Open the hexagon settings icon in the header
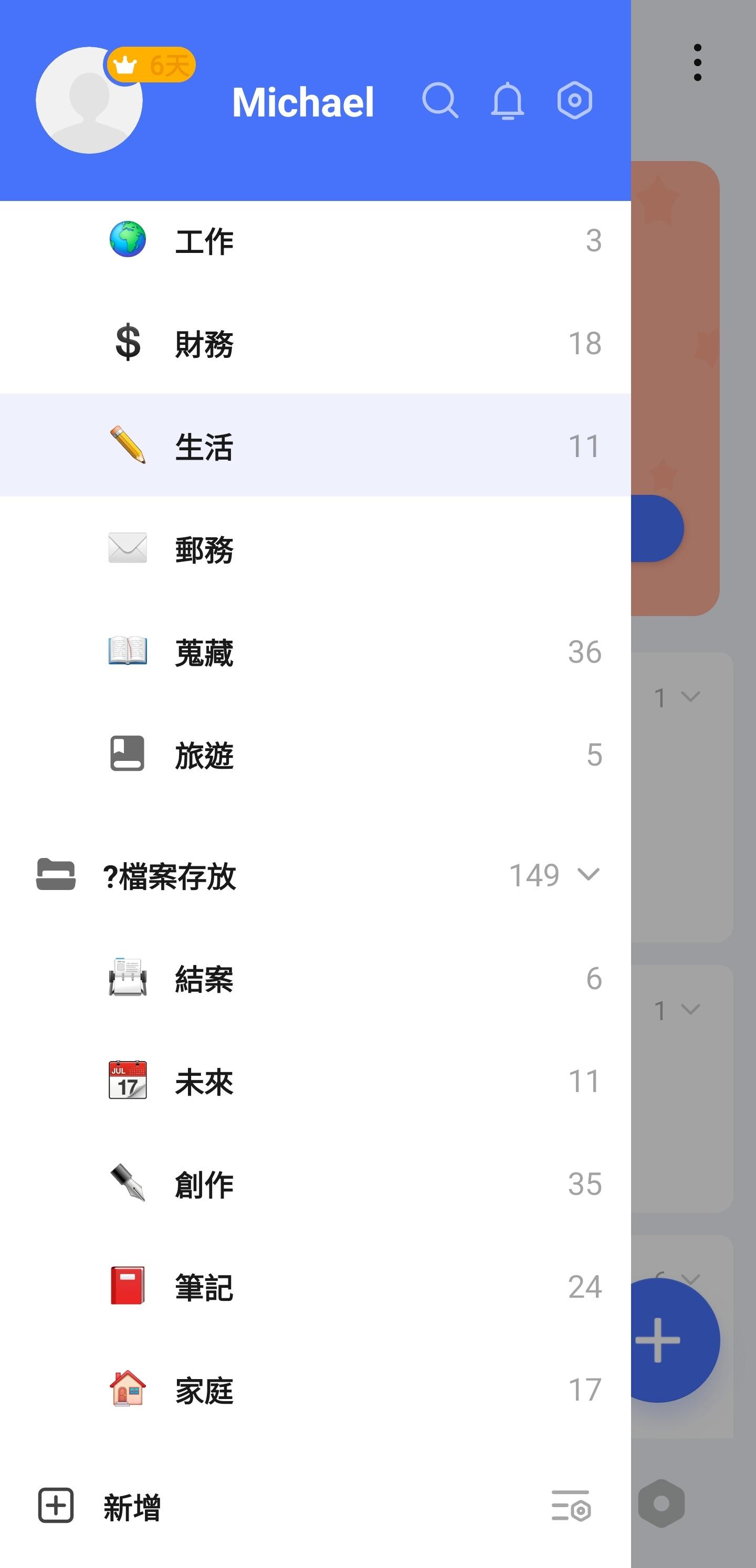The width and height of the screenshot is (756, 1568). [x=574, y=100]
